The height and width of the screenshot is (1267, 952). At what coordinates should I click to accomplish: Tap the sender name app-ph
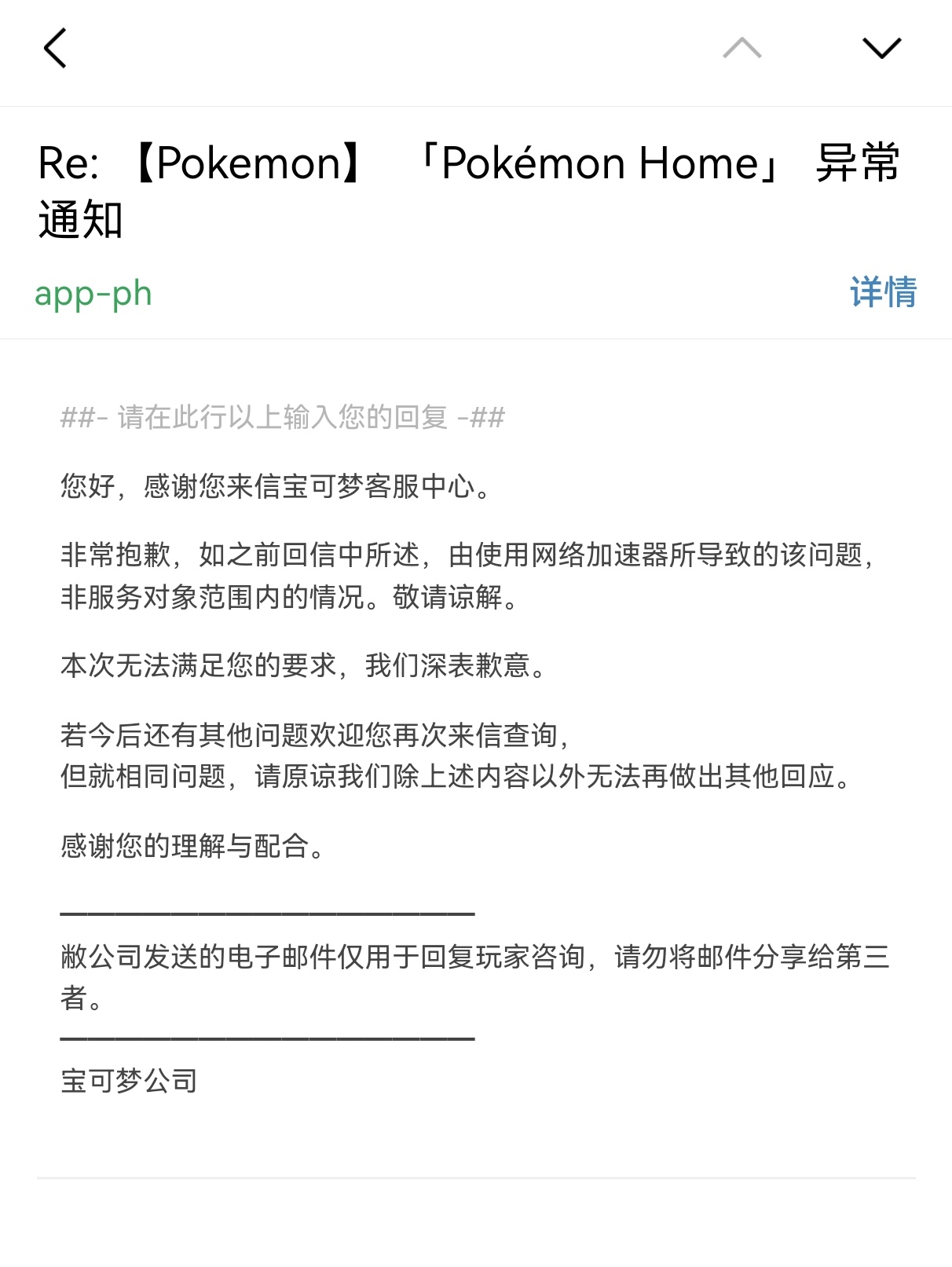click(93, 295)
